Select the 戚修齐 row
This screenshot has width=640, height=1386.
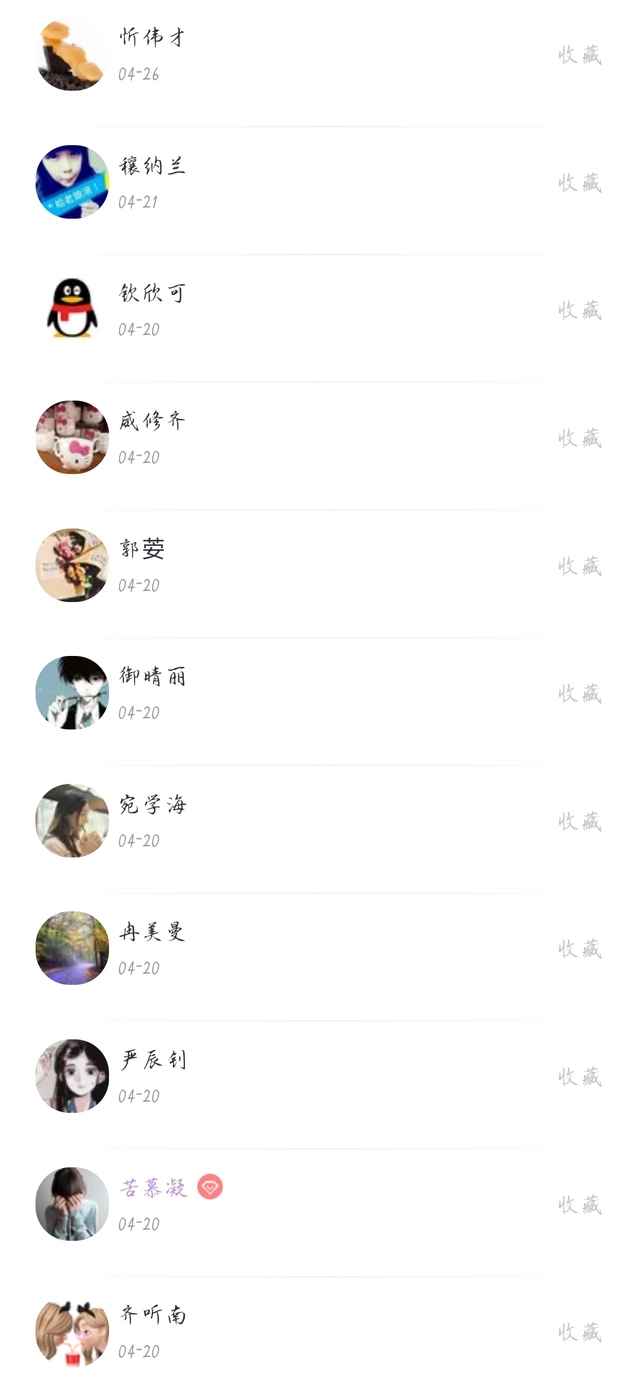pyautogui.click(x=320, y=438)
